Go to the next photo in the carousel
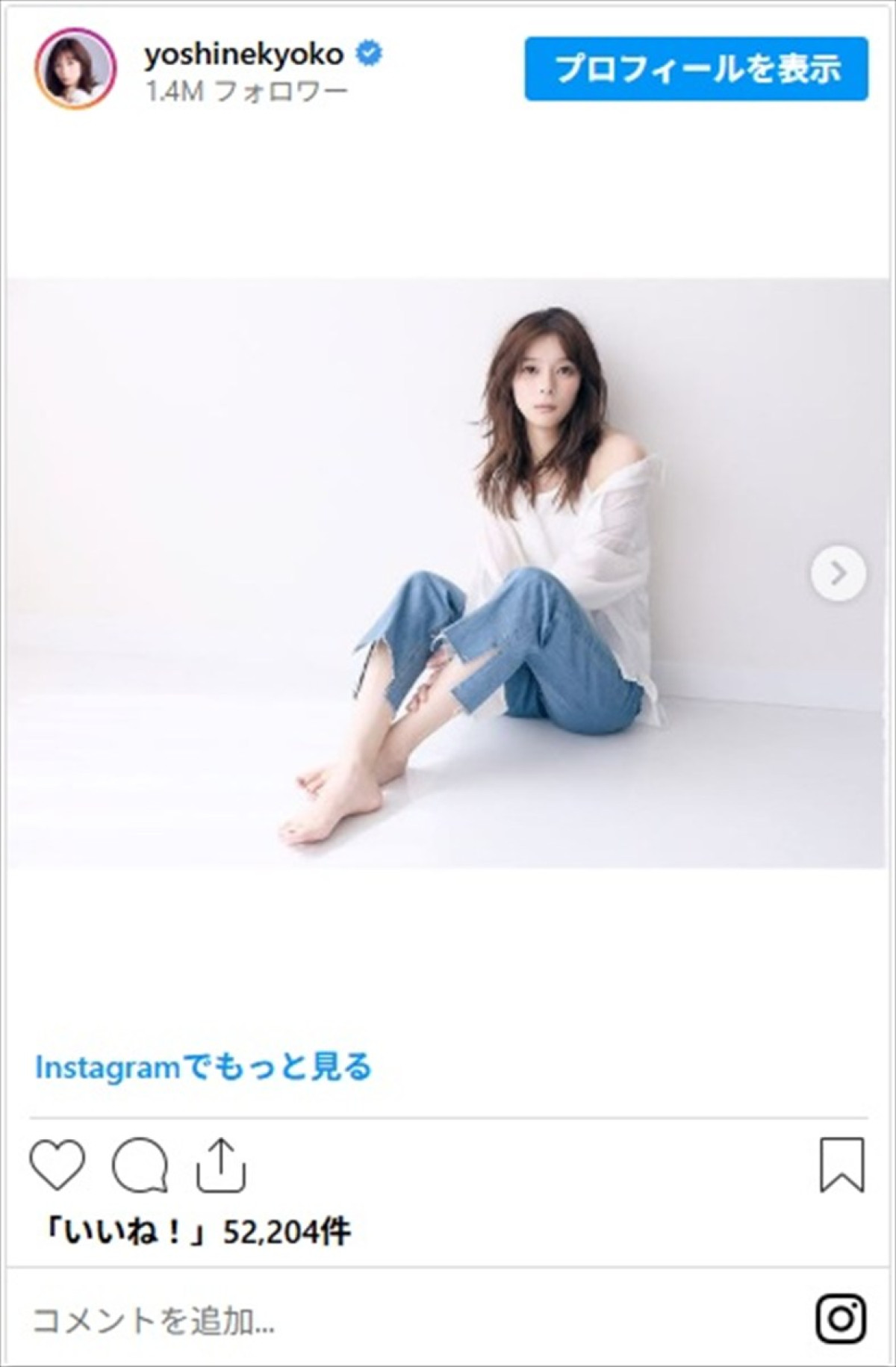896x1367 pixels. [x=838, y=574]
